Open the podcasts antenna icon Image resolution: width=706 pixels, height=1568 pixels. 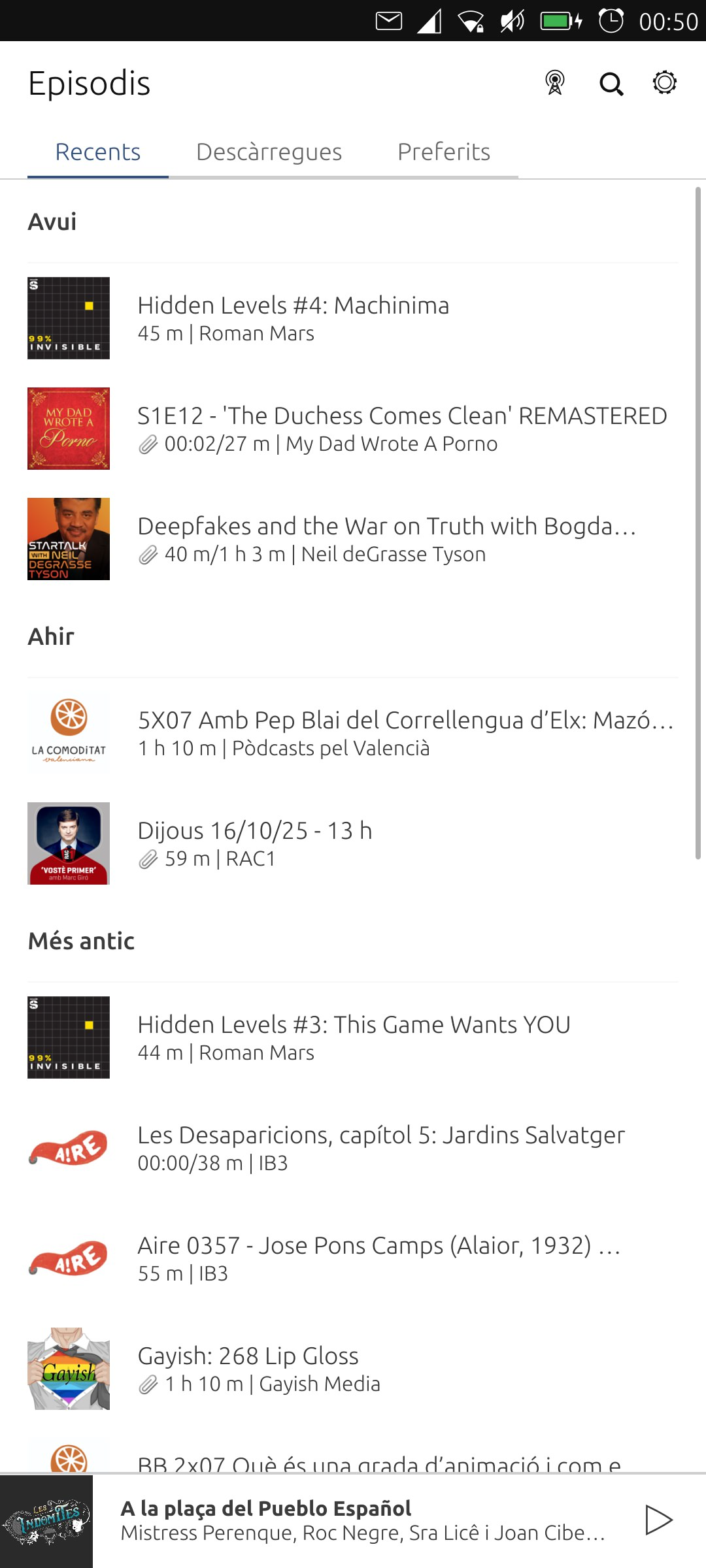(555, 83)
